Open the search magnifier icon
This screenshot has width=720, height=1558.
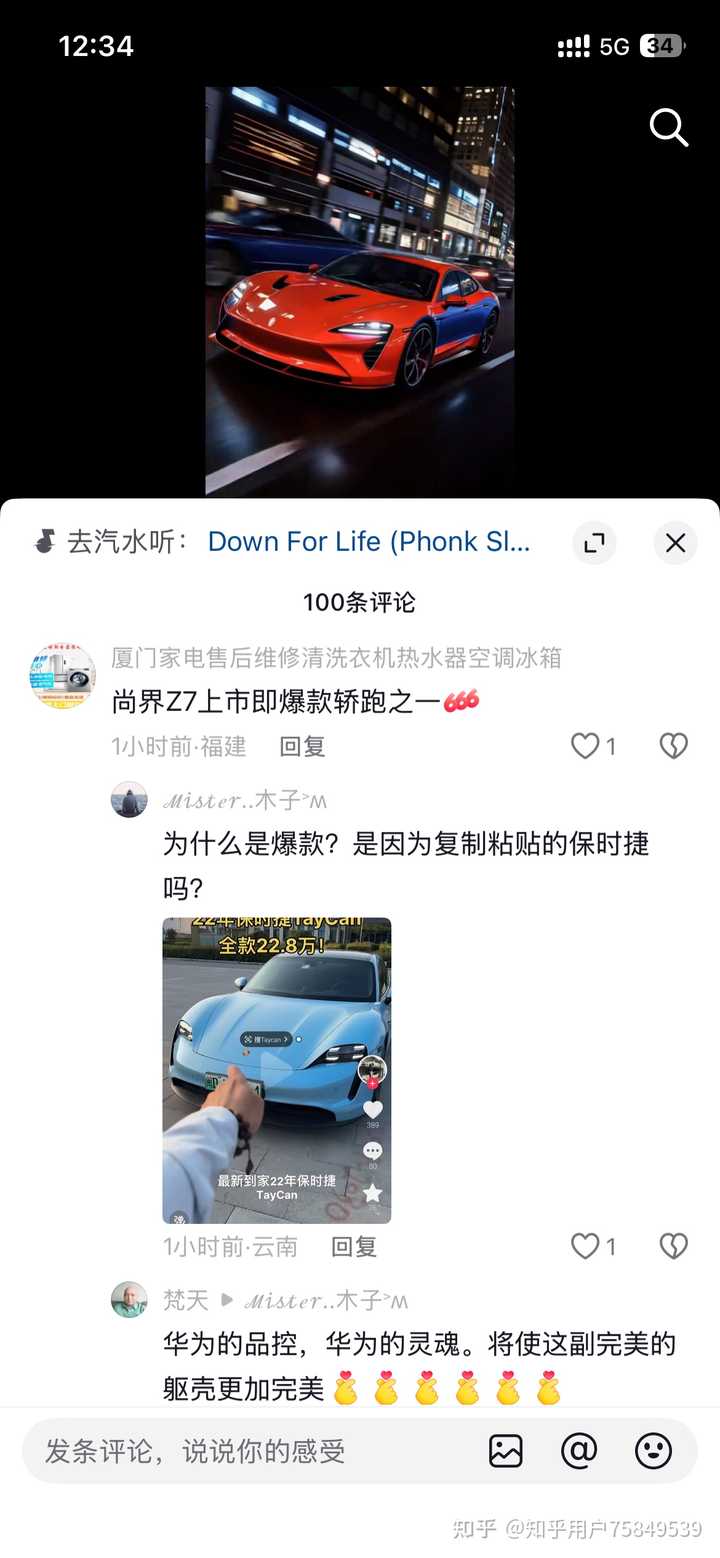tap(668, 128)
